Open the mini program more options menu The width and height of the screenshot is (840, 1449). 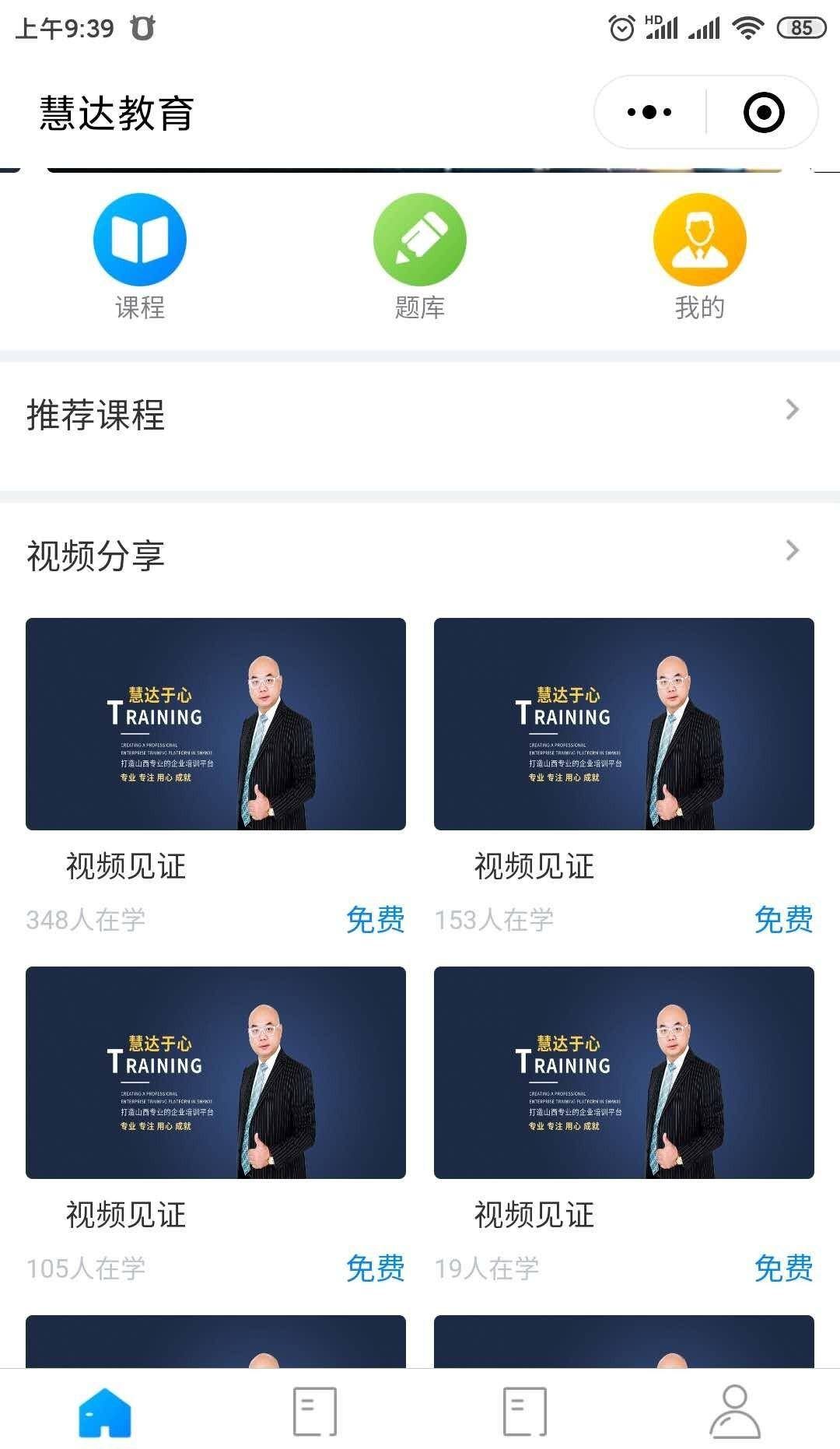tap(649, 113)
